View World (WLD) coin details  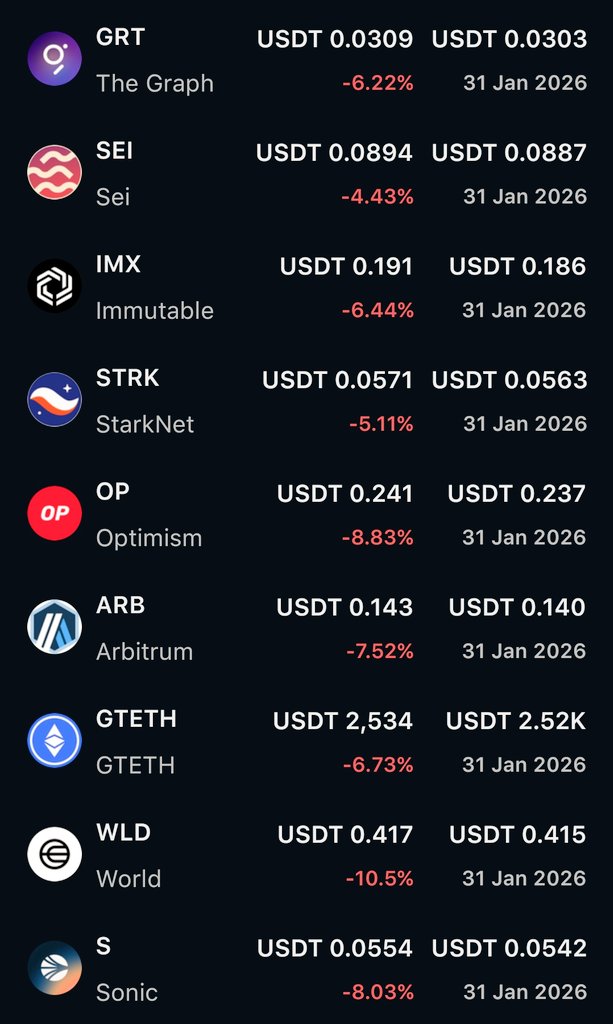(x=306, y=854)
